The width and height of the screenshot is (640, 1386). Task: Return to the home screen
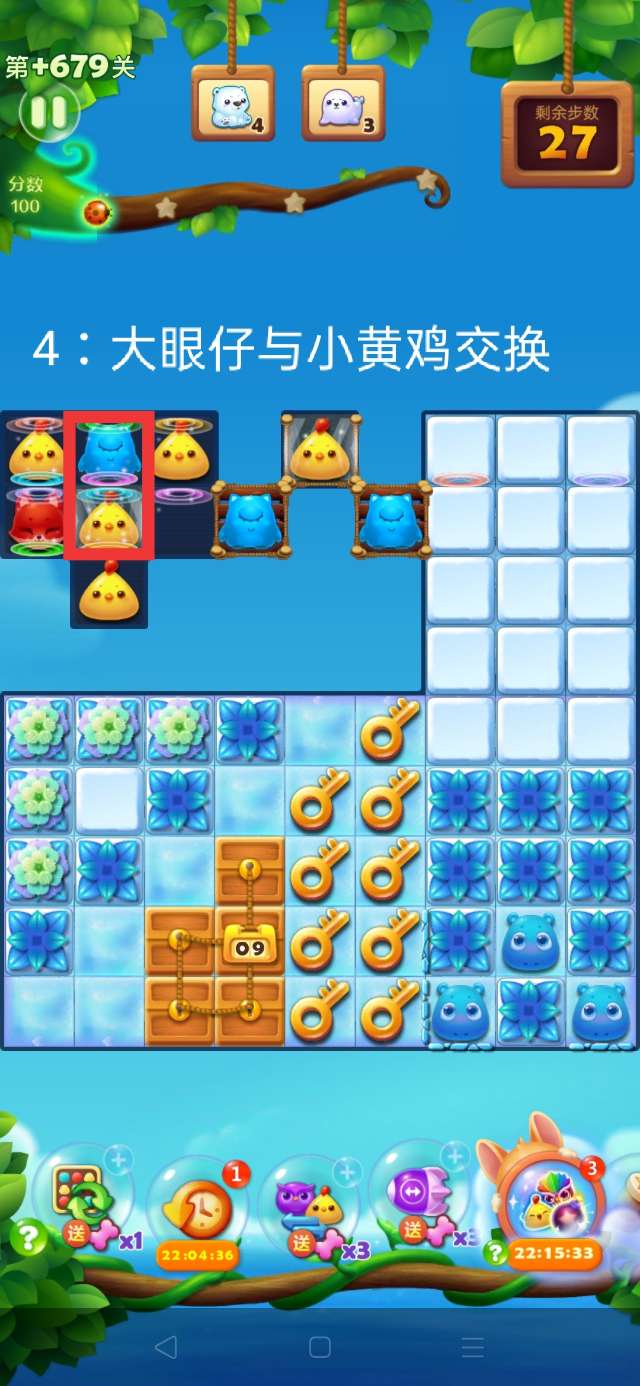(x=320, y=1347)
